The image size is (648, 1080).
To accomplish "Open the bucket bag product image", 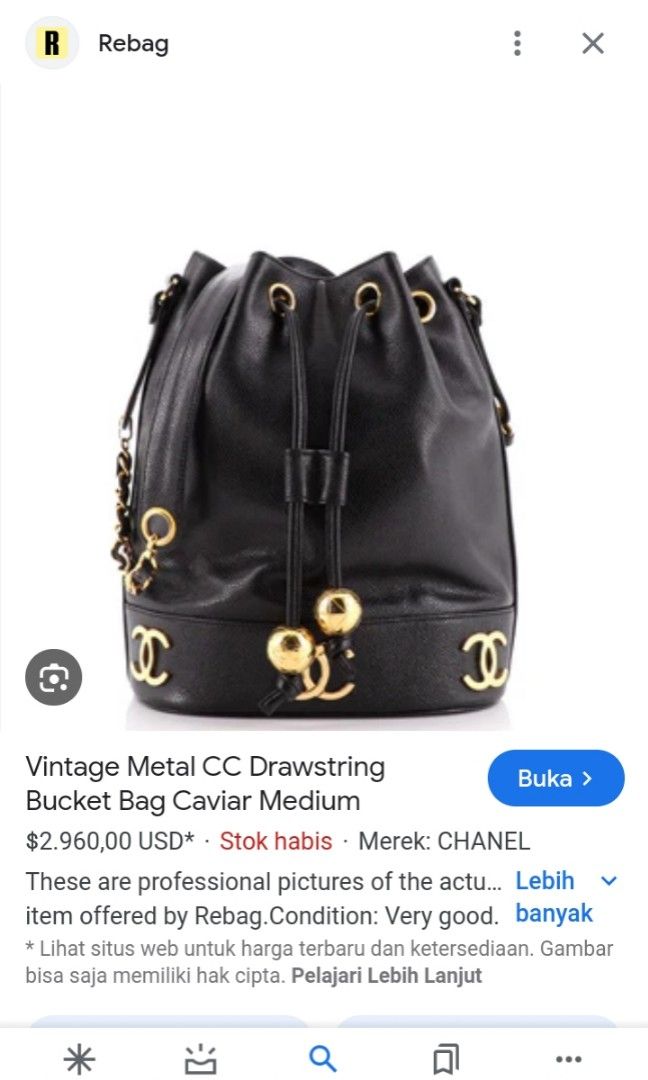I will (324, 480).
